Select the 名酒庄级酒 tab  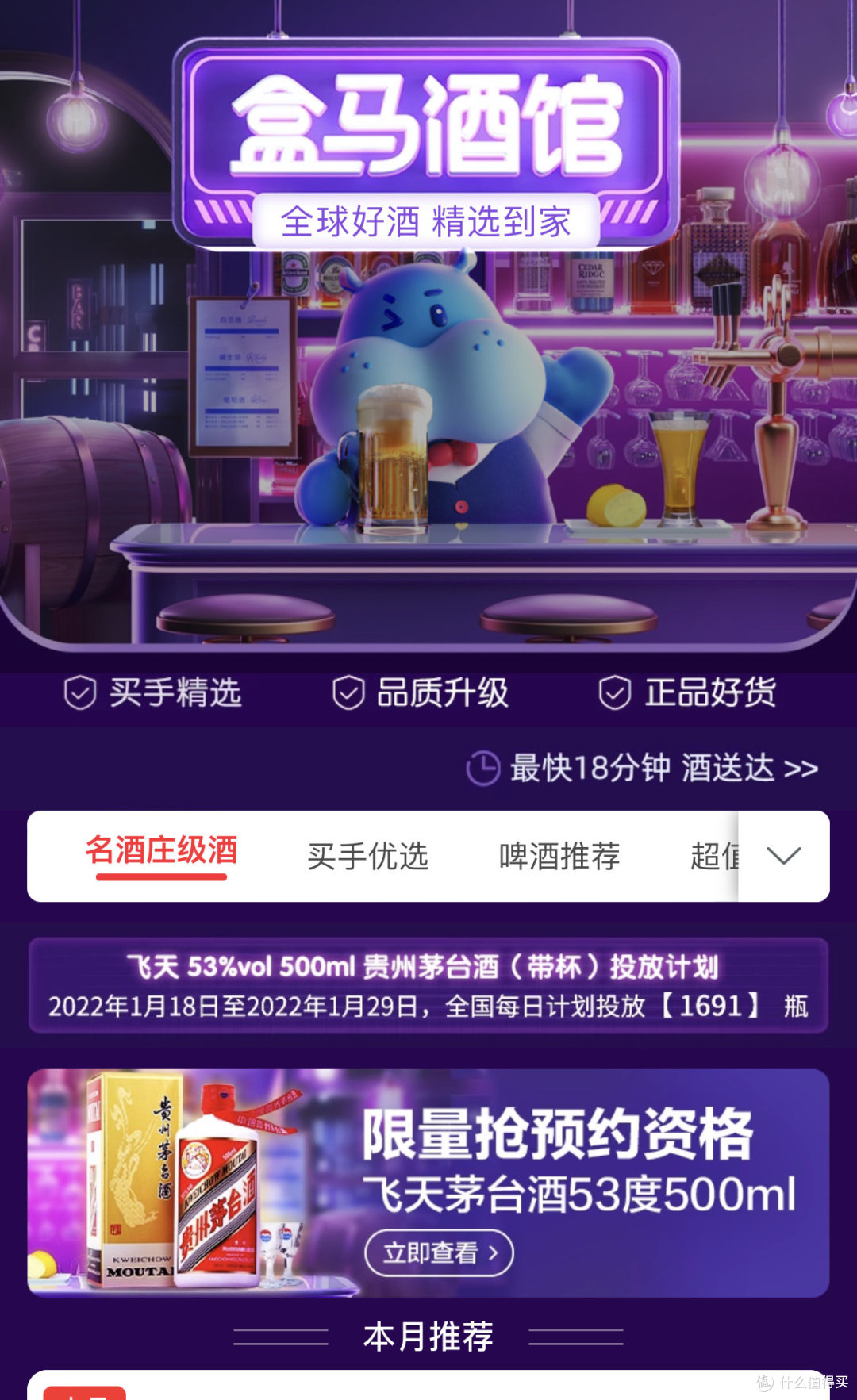pyautogui.click(x=161, y=853)
